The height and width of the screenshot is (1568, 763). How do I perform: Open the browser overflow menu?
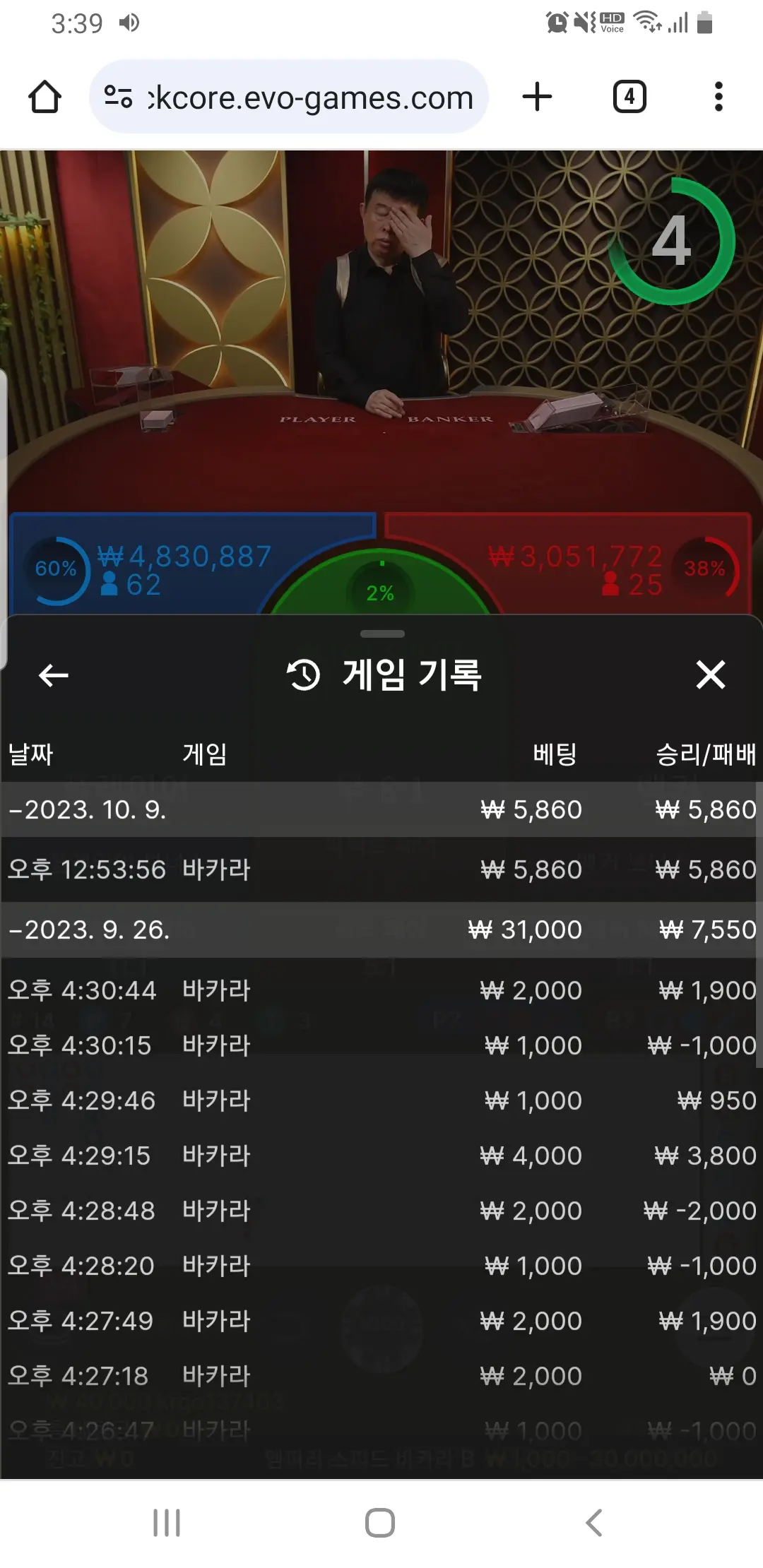pyautogui.click(x=718, y=97)
